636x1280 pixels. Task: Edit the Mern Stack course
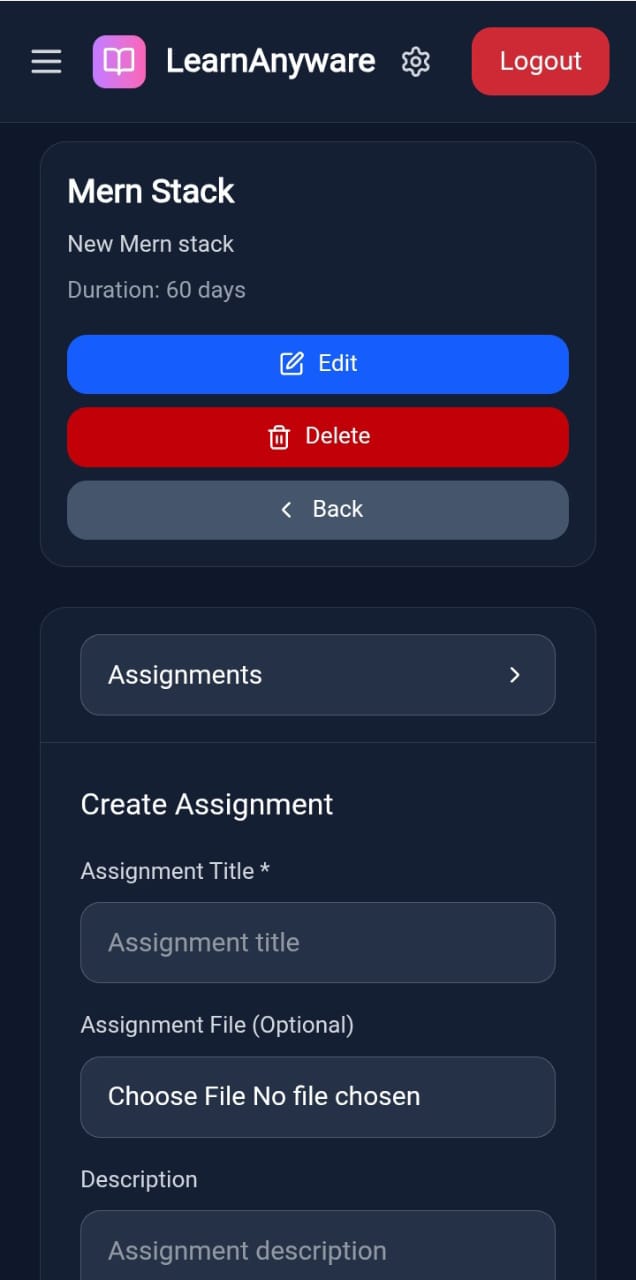[318, 364]
